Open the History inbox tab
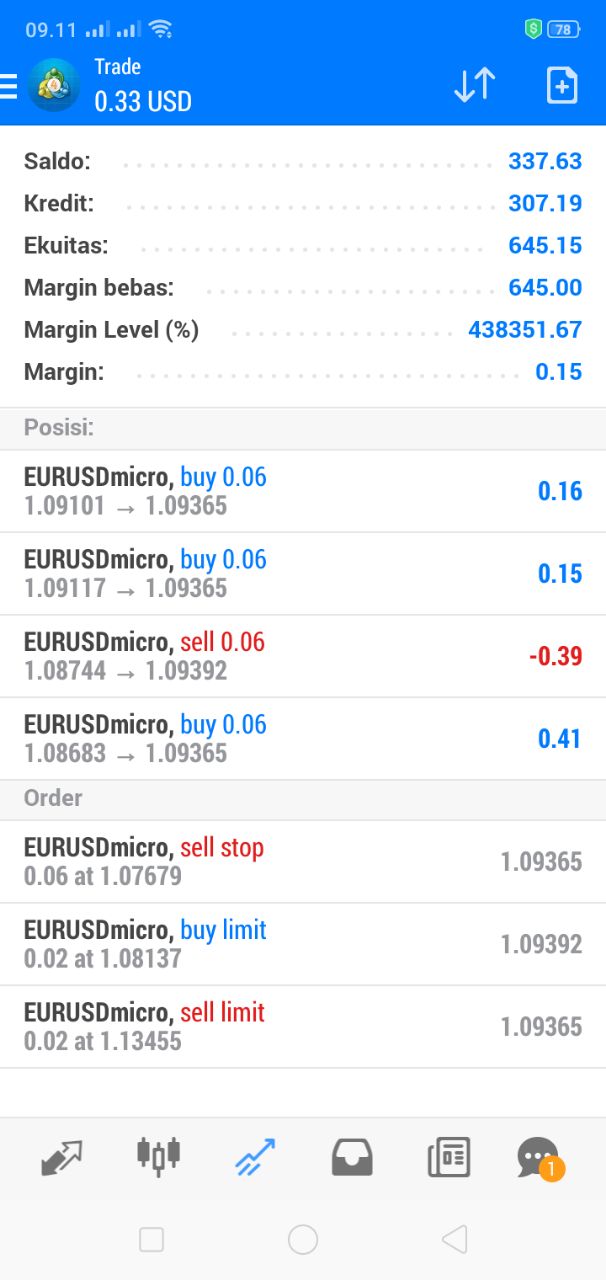The width and height of the screenshot is (606, 1280). pyautogui.click(x=352, y=1157)
